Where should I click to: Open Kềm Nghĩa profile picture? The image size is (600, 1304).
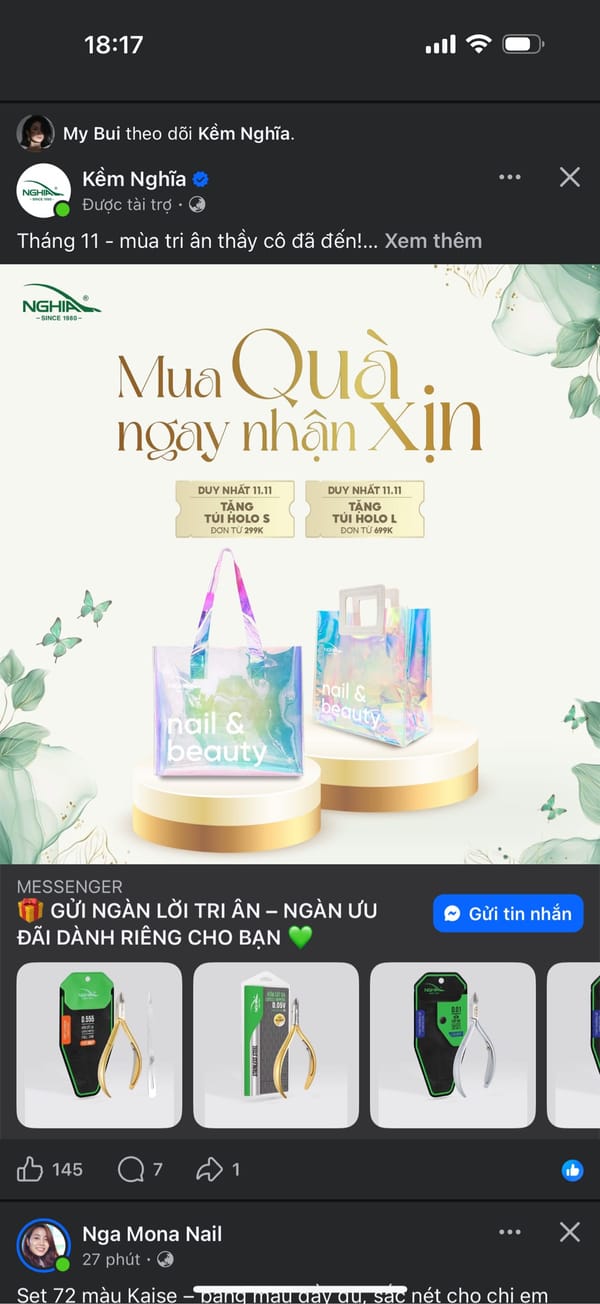tap(44, 190)
